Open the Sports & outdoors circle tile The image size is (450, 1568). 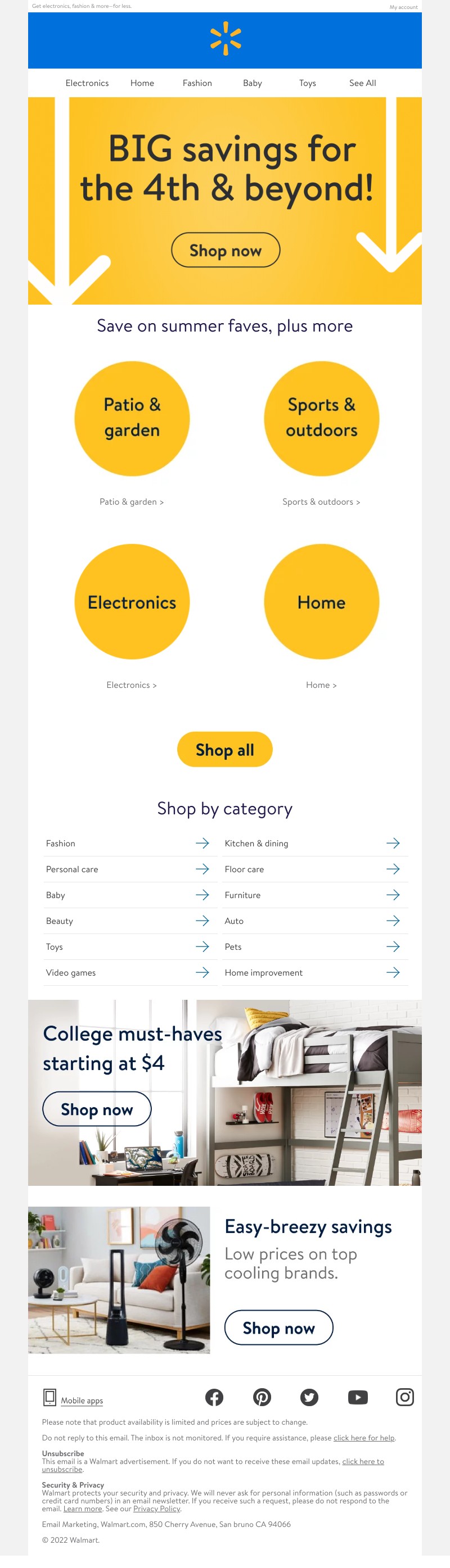click(x=322, y=418)
